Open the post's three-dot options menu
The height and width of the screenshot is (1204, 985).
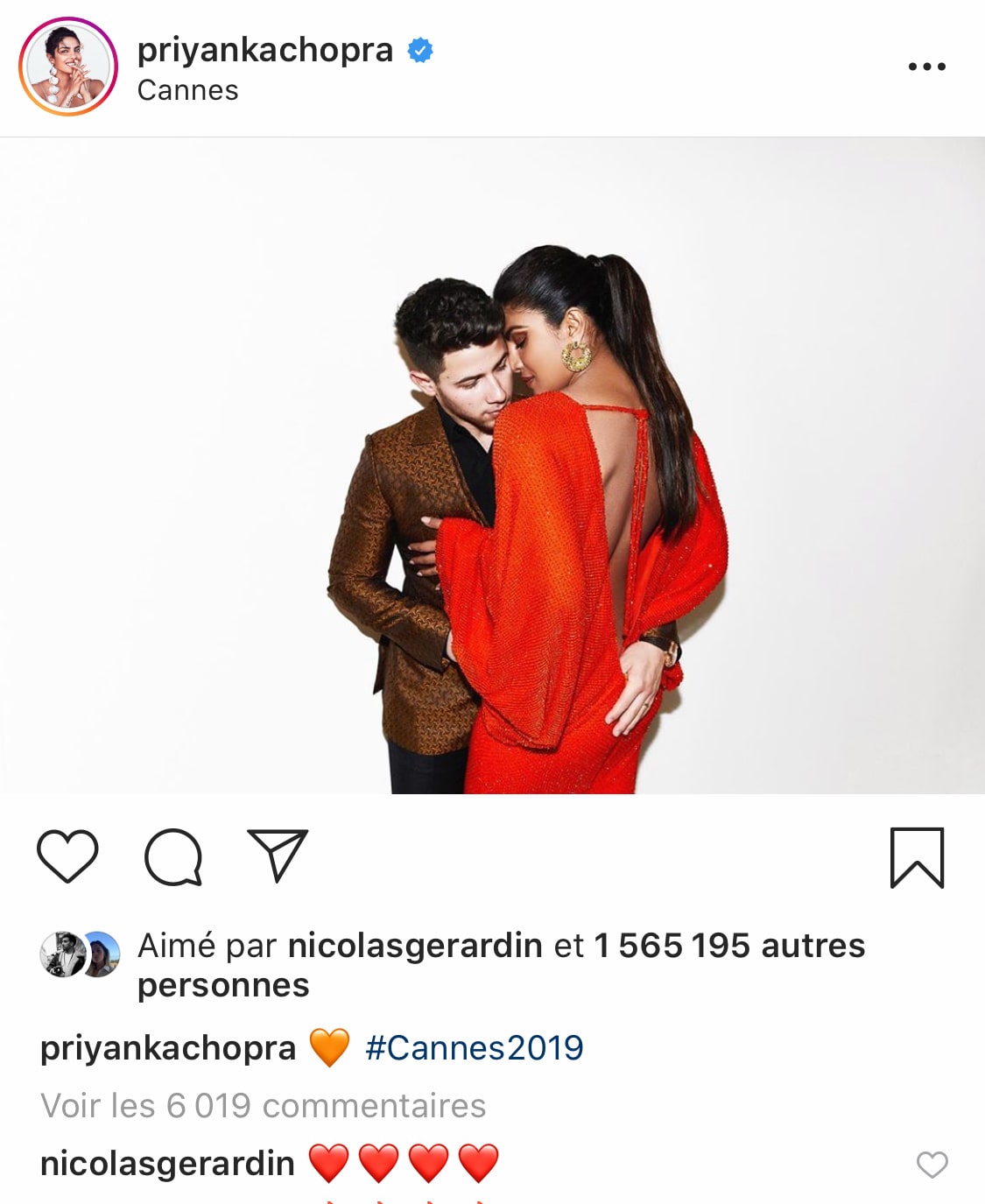pos(926,67)
